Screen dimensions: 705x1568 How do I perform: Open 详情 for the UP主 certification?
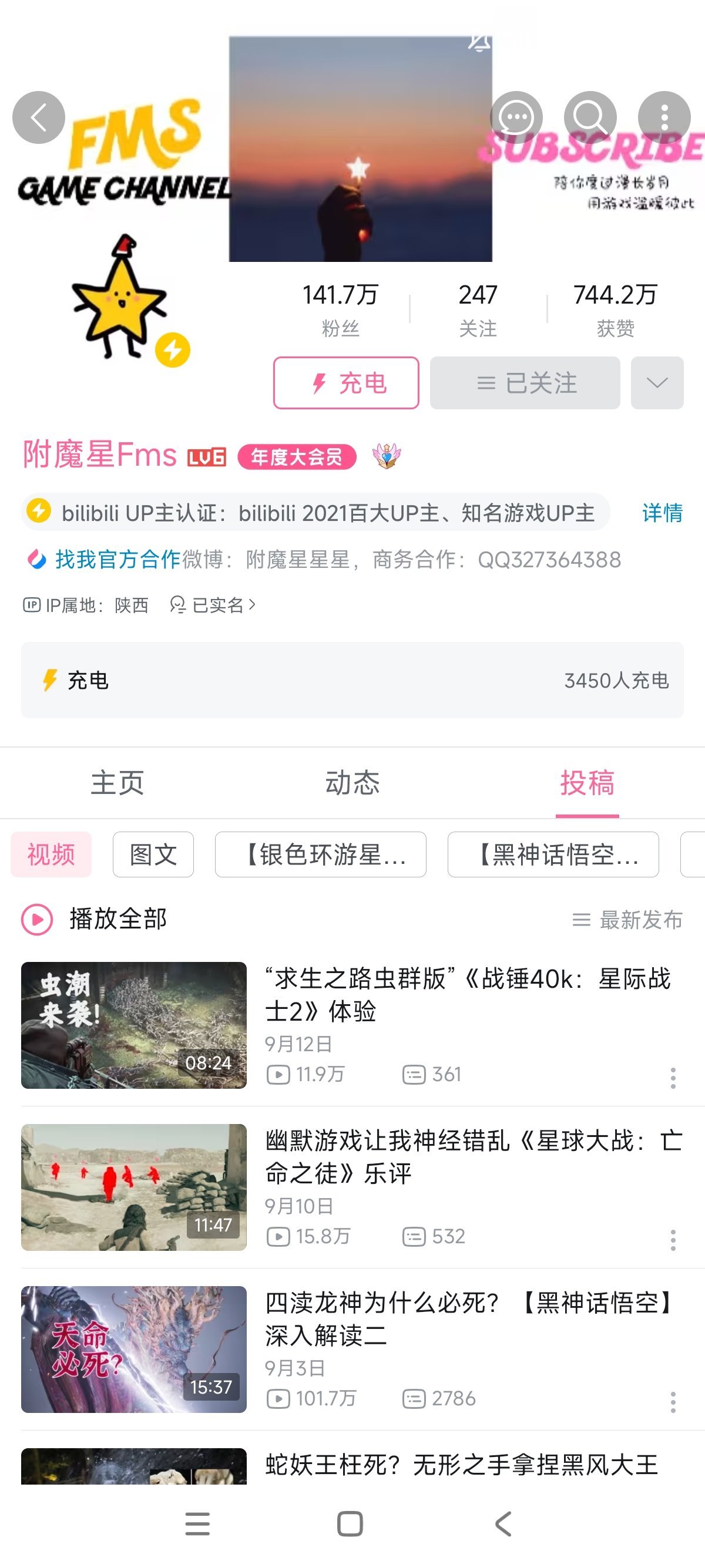coord(662,513)
